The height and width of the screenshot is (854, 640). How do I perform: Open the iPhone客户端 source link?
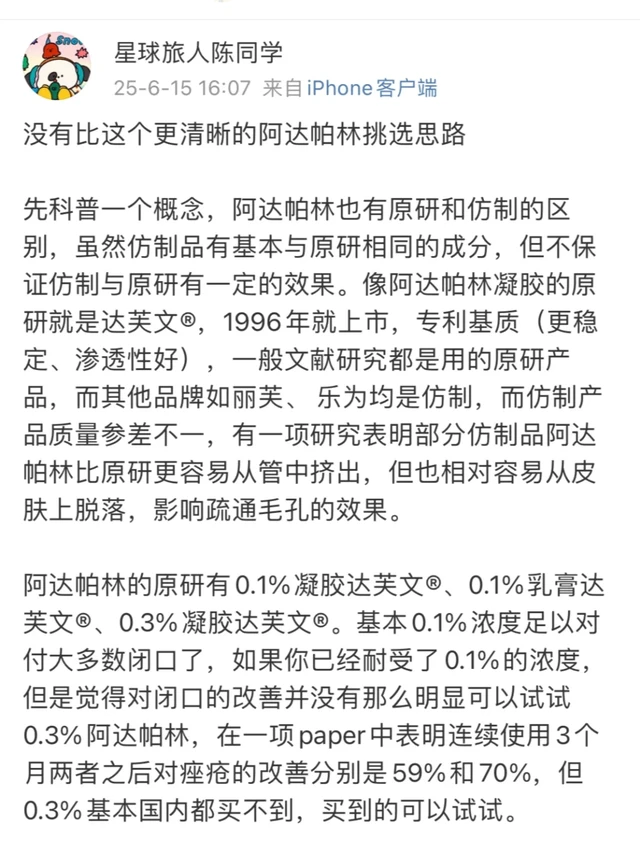[x=372, y=88]
